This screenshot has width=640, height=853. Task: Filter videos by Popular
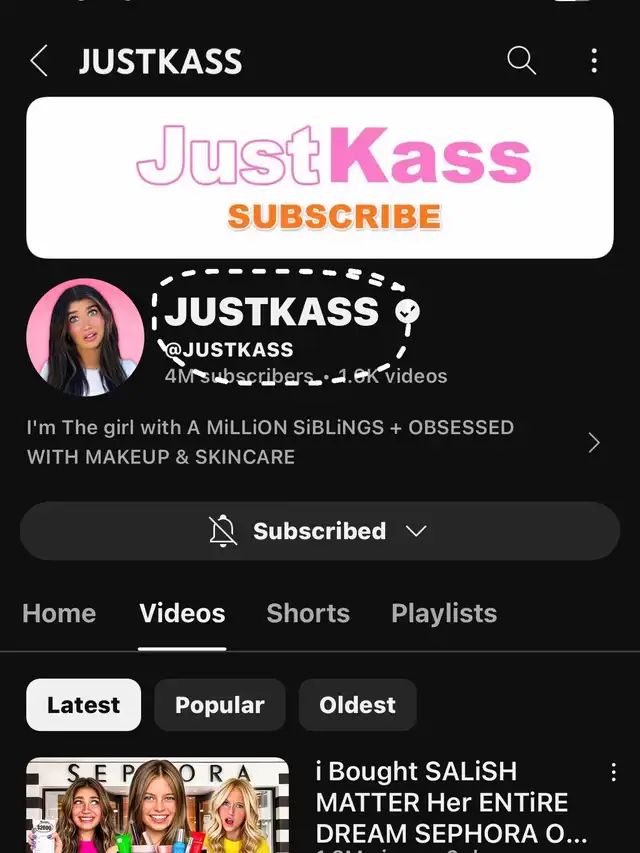pyautogui.click(x=220, y=705)
